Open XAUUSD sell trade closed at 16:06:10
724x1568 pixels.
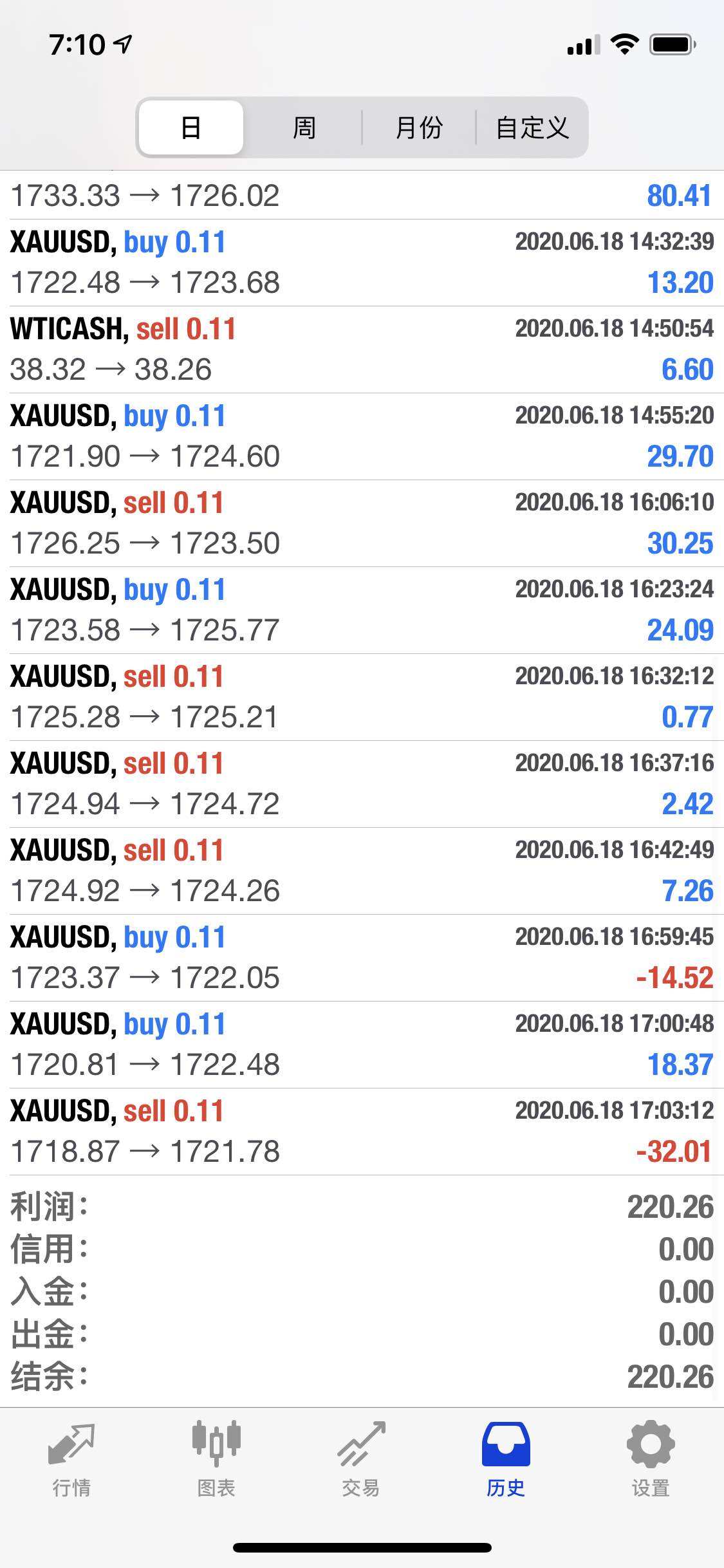[x=362, y=523]
